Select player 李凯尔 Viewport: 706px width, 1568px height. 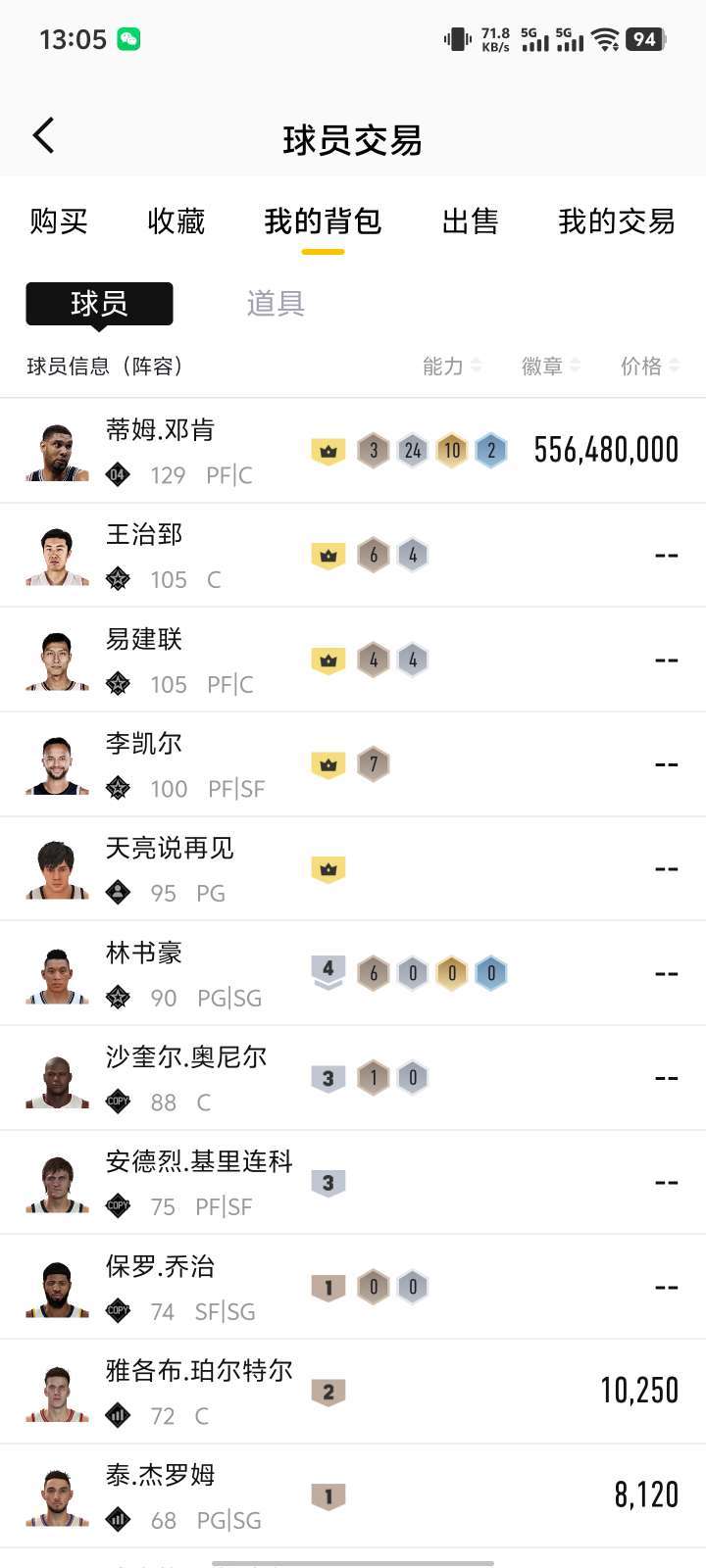point(144,744)
